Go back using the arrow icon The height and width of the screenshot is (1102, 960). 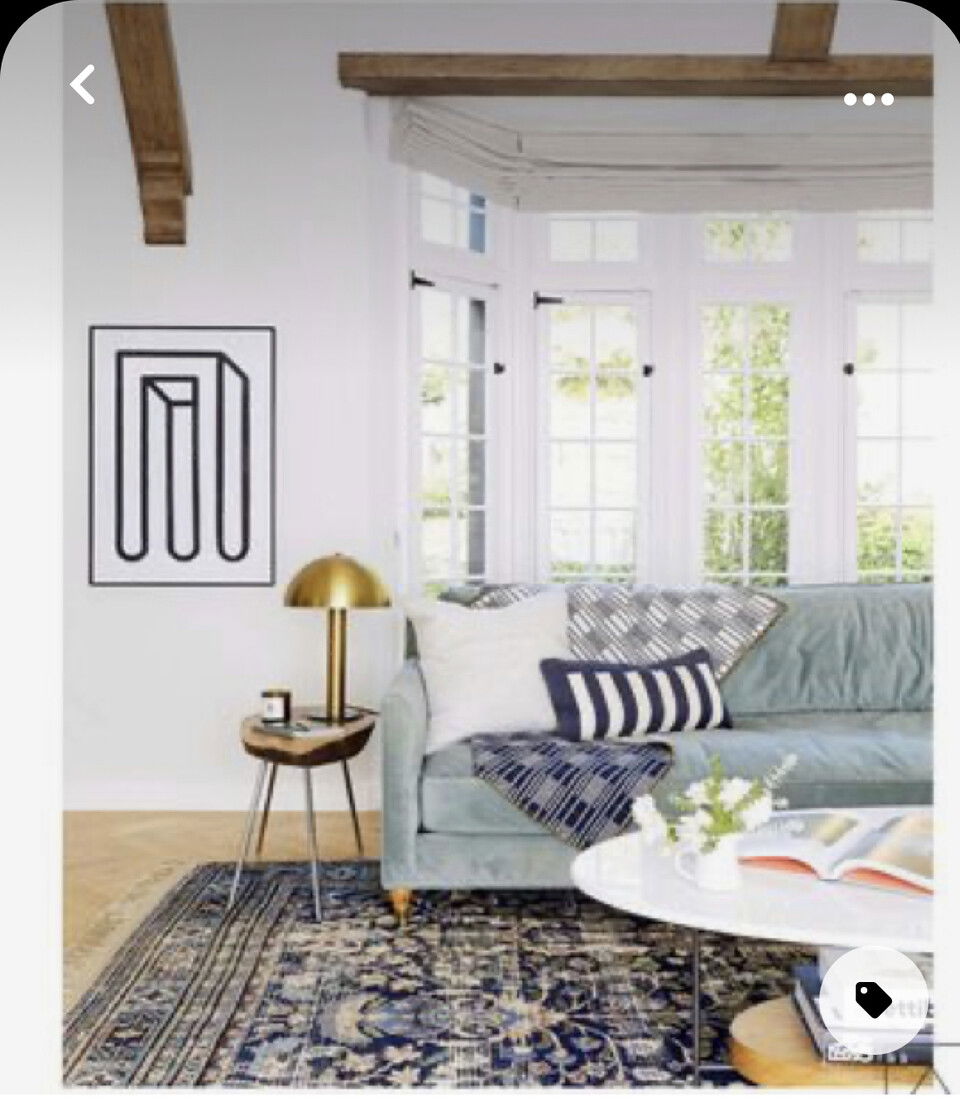click(x=83, y=85)
